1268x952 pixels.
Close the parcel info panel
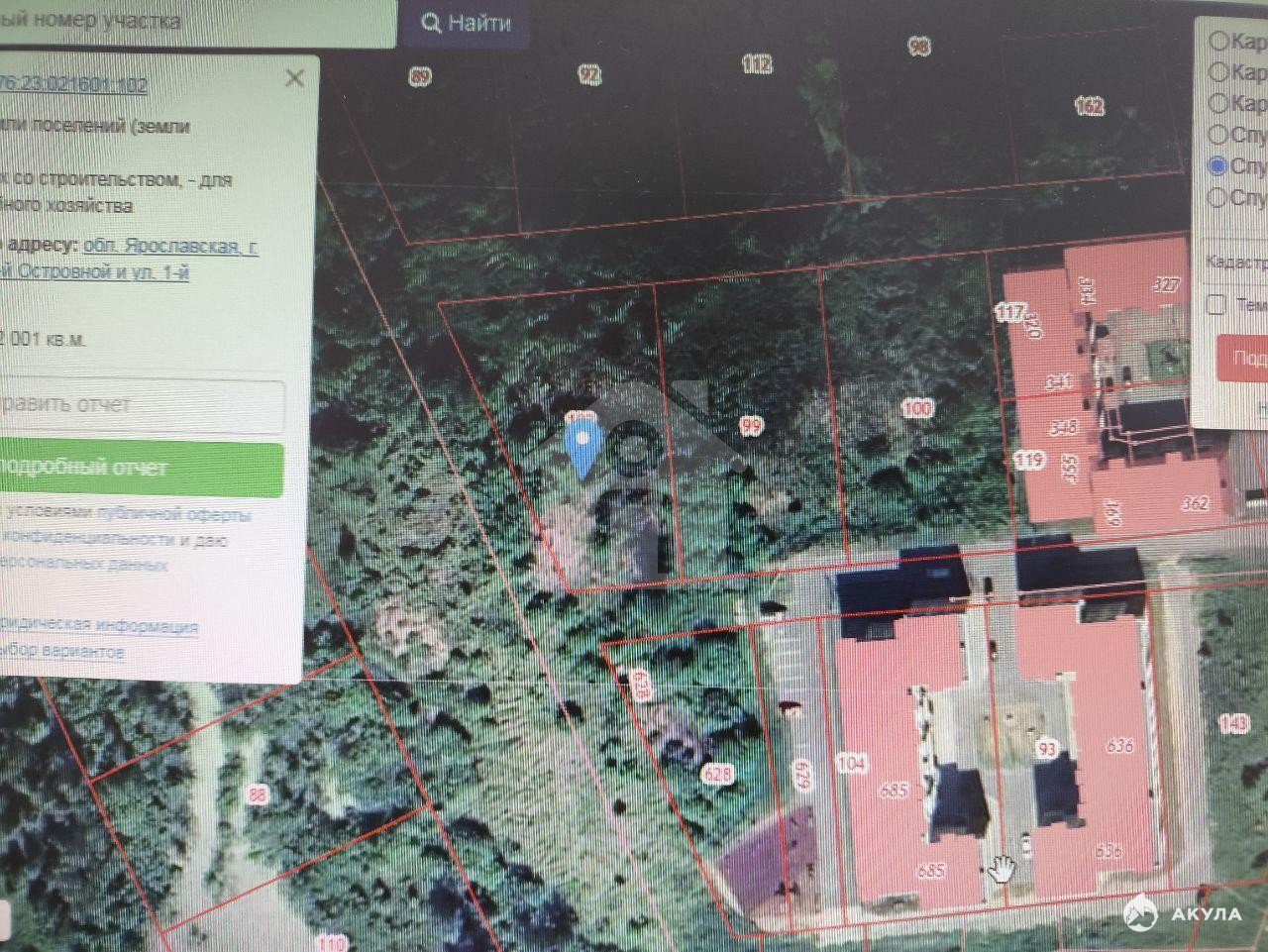294,78
